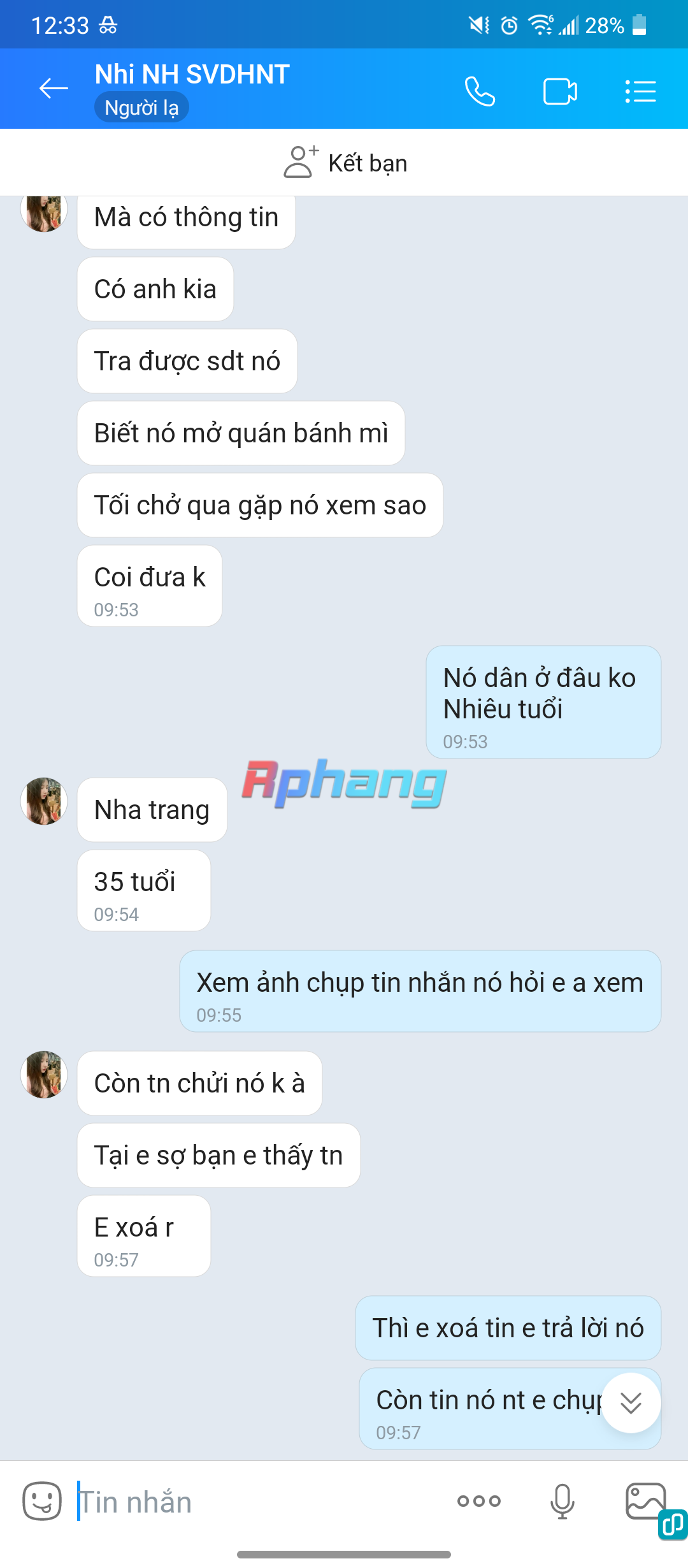Open the emoji sticker picker
Image resolution: width=688 pixels, height=1568 pixels.
click(x=42, y=1501)
